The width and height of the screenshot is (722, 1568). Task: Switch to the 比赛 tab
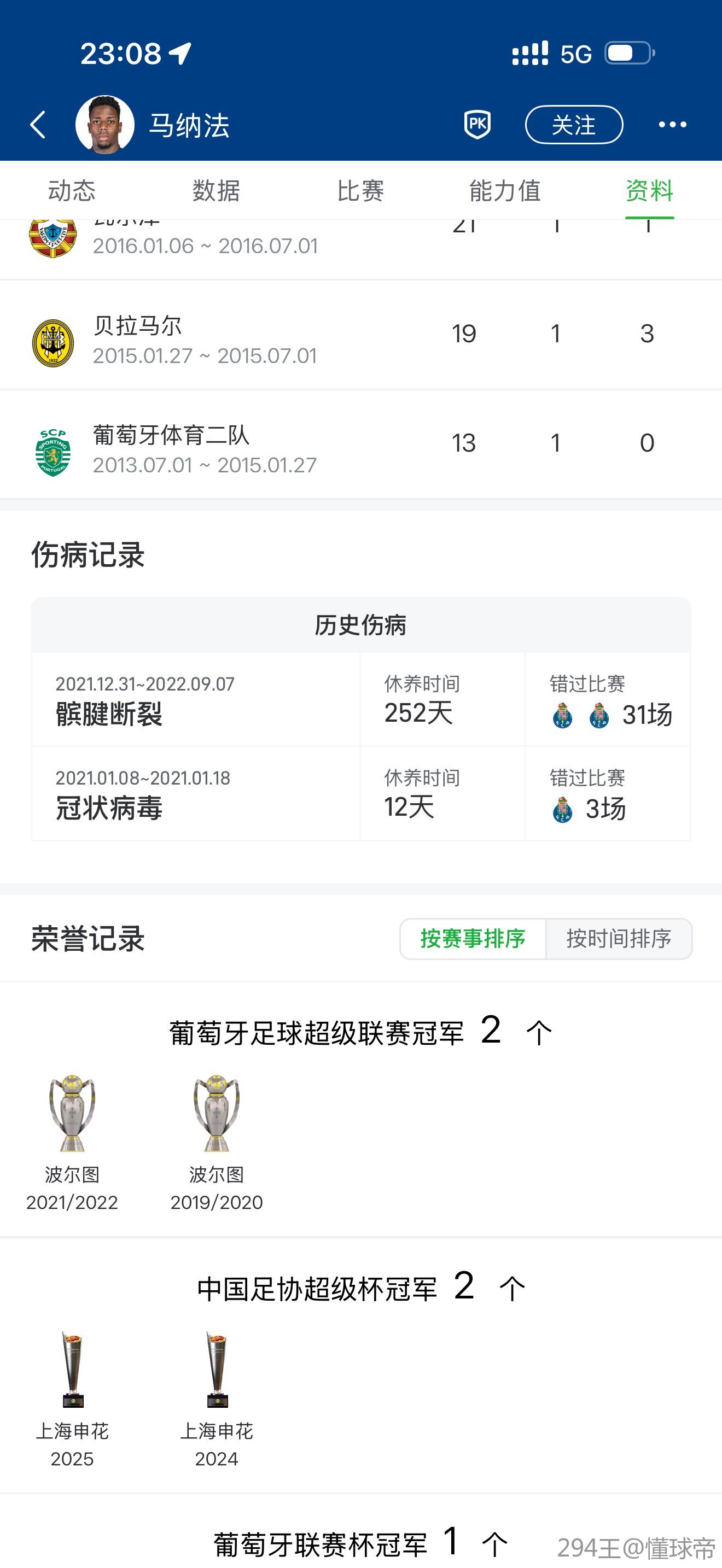click(360, 190)
